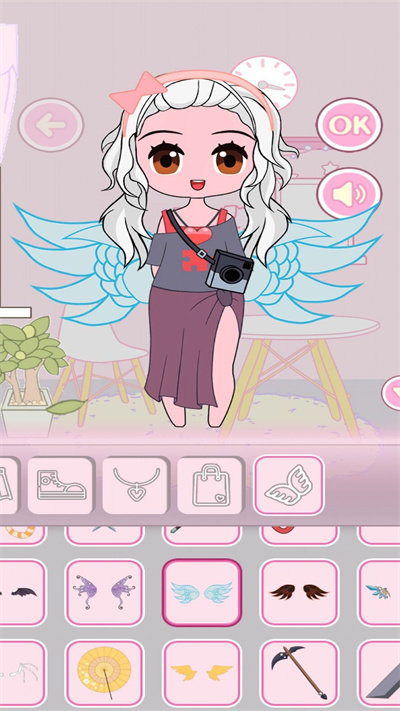Equip the brown feather wings

(300, 592)
